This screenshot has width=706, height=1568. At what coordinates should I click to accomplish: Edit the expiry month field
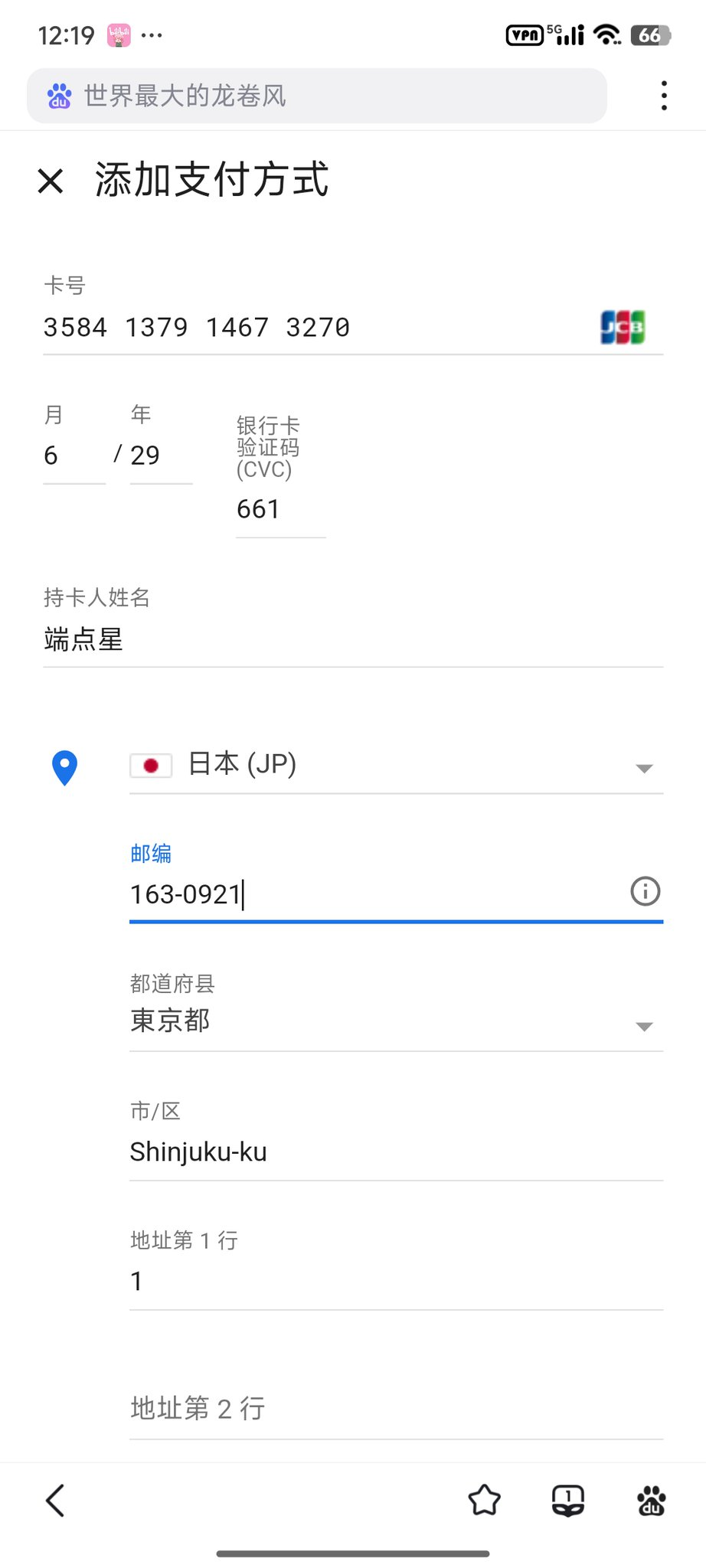(x=74, y=456)
